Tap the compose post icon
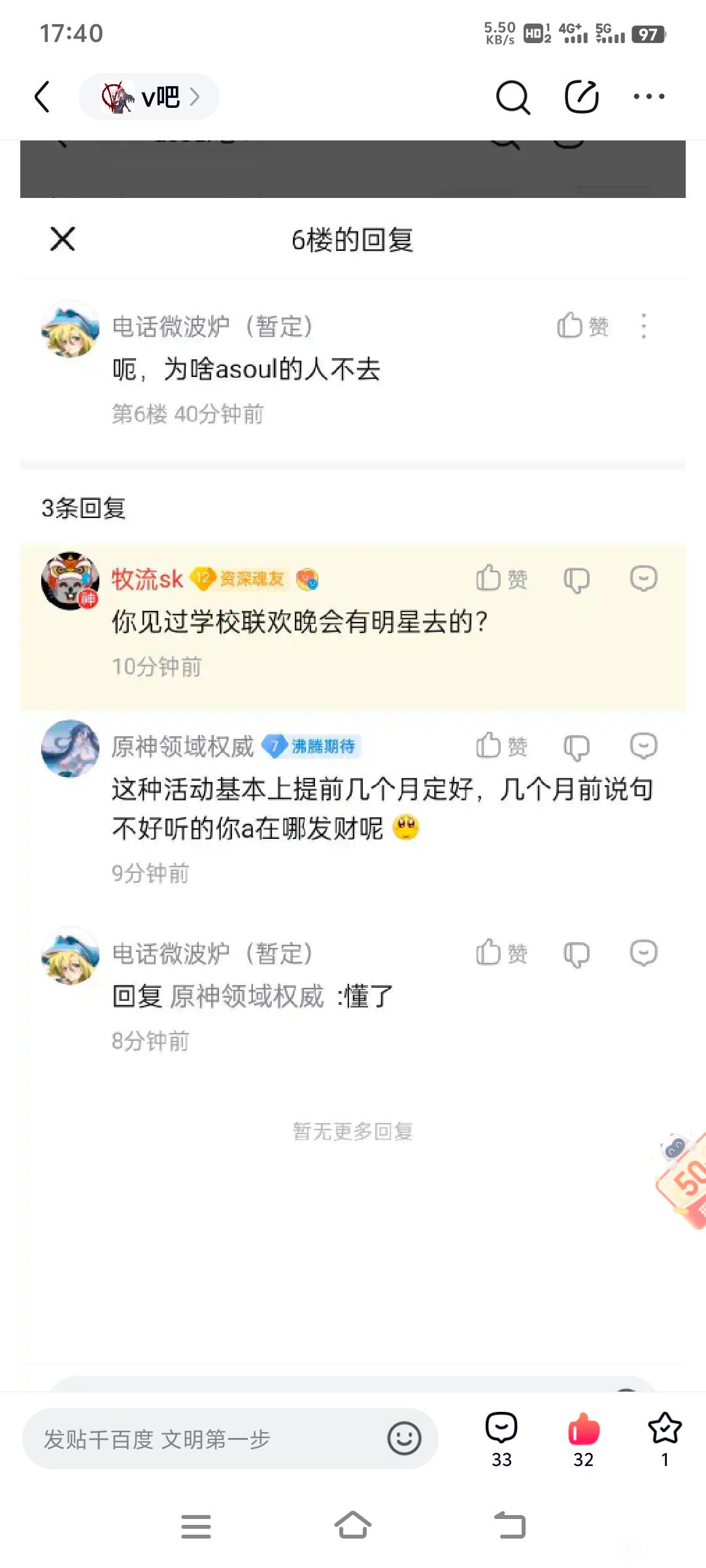Viewport: 706px width, 1568px height. pos(581,97)
